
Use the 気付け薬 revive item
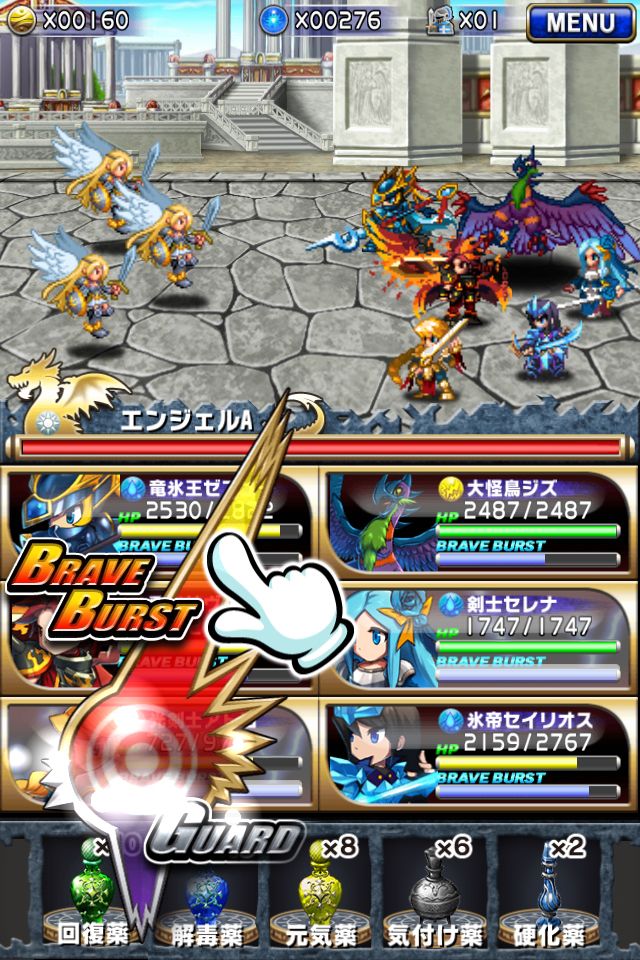coord(434,892)
